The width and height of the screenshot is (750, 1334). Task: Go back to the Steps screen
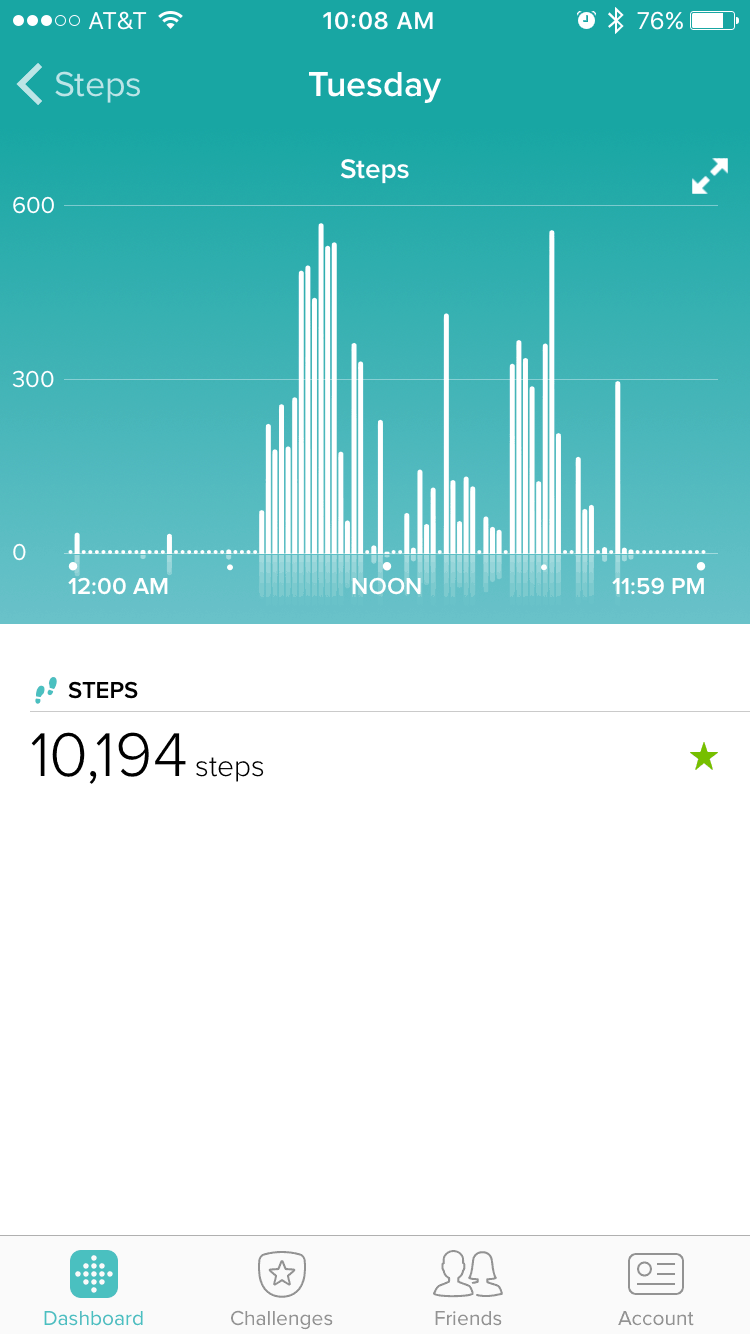tap(79, 85)
